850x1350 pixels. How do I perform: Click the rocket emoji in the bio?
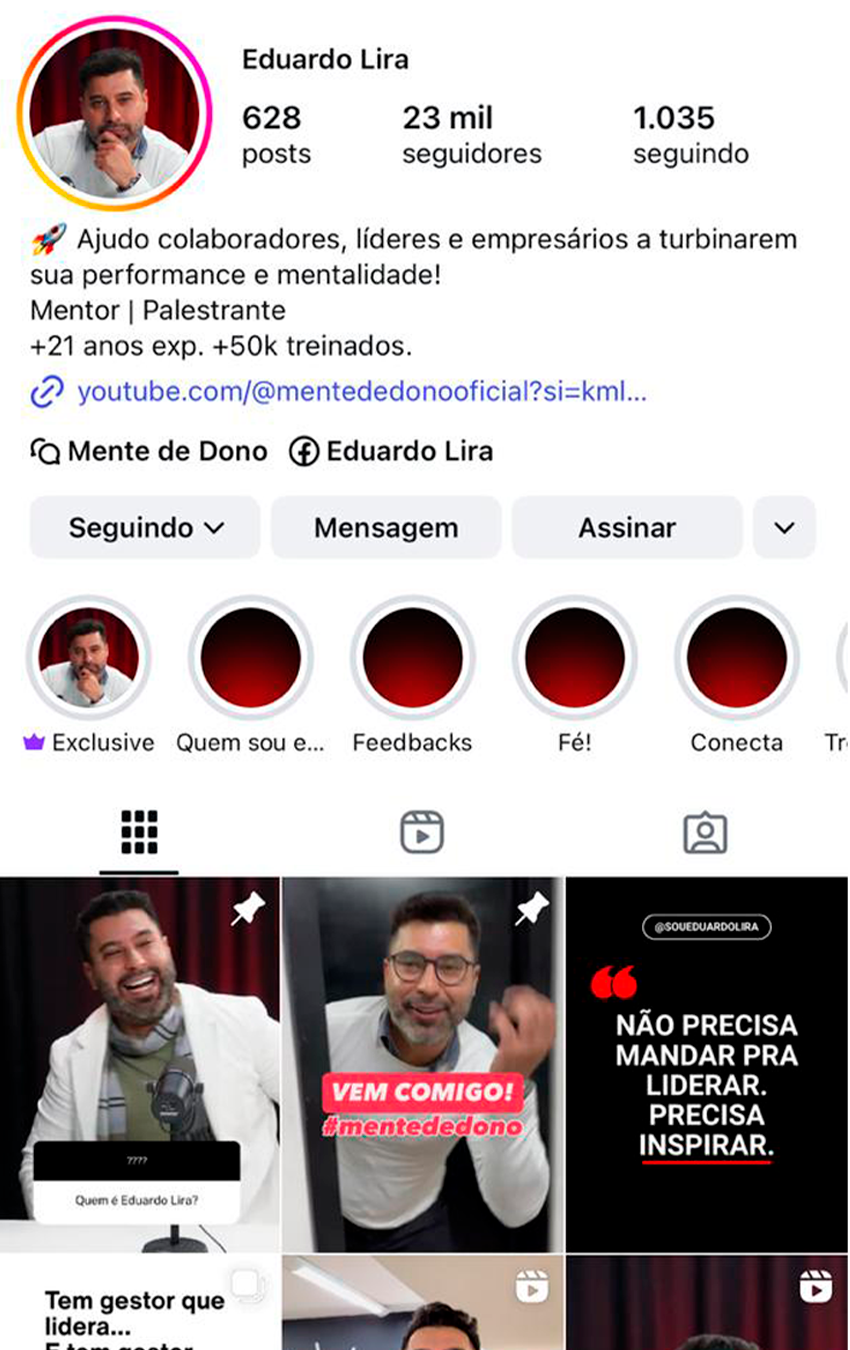(45, 238)
